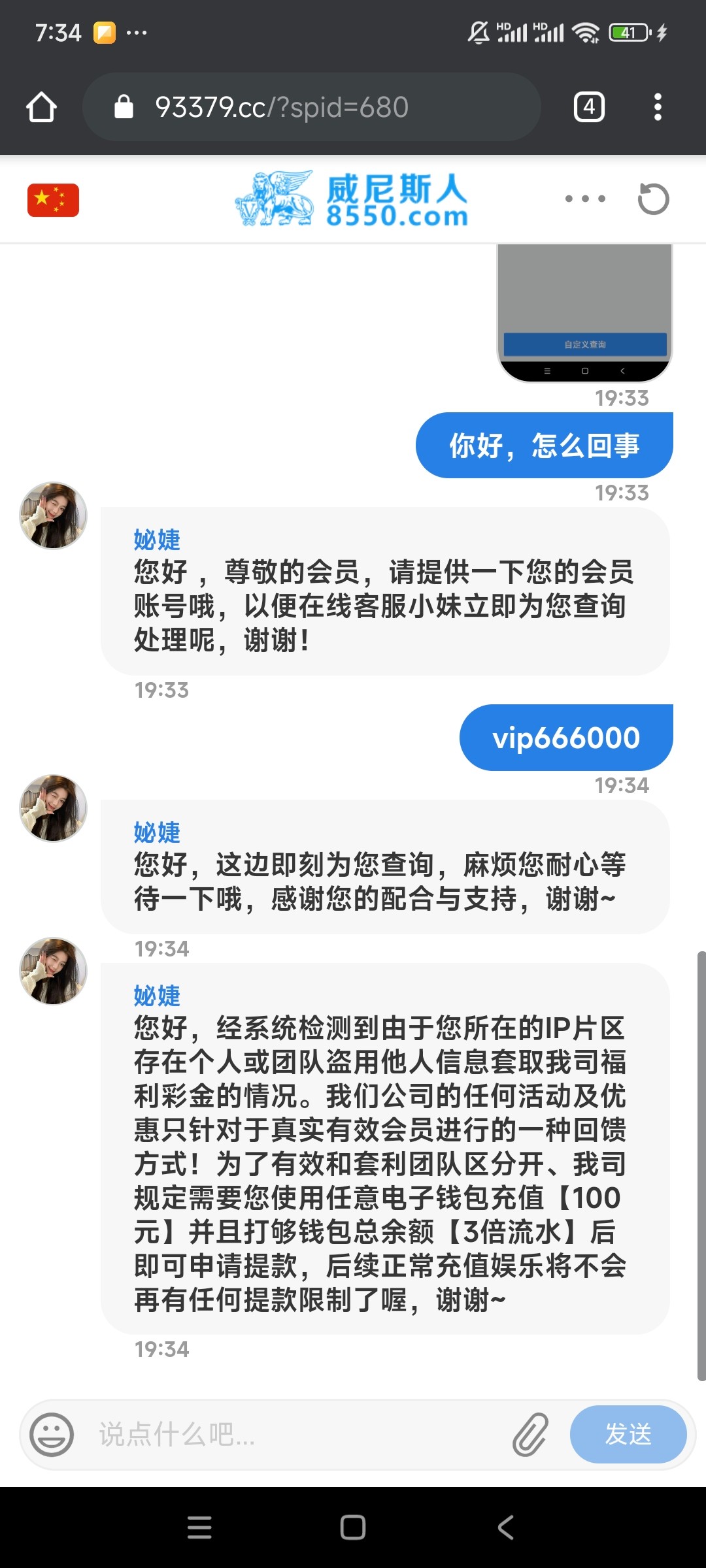Go back using the system back button
Image resolution: width=706 pixels, height=1568 pixels.
pos(505,1527)
